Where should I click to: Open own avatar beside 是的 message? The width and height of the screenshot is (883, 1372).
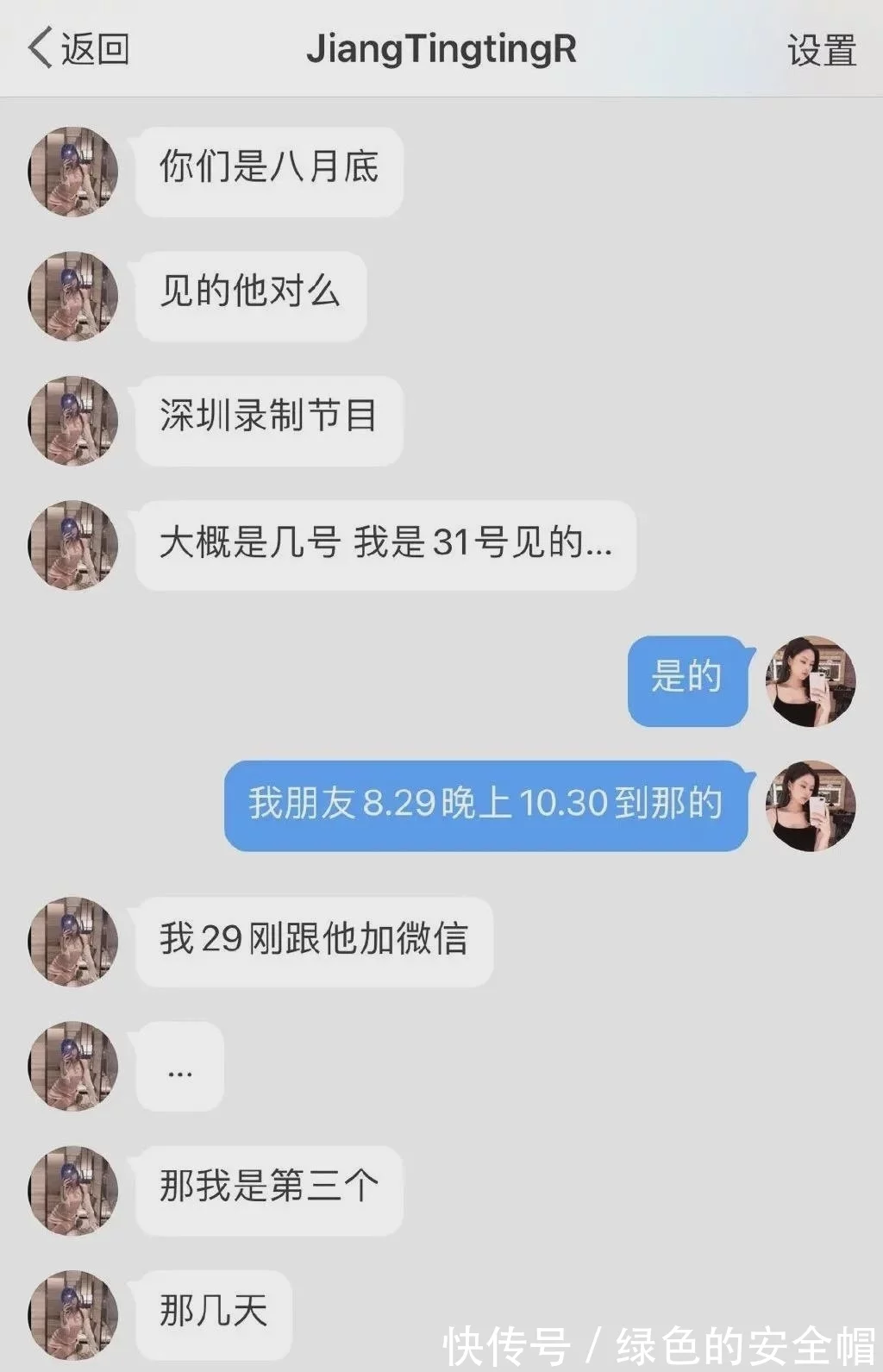810,681
